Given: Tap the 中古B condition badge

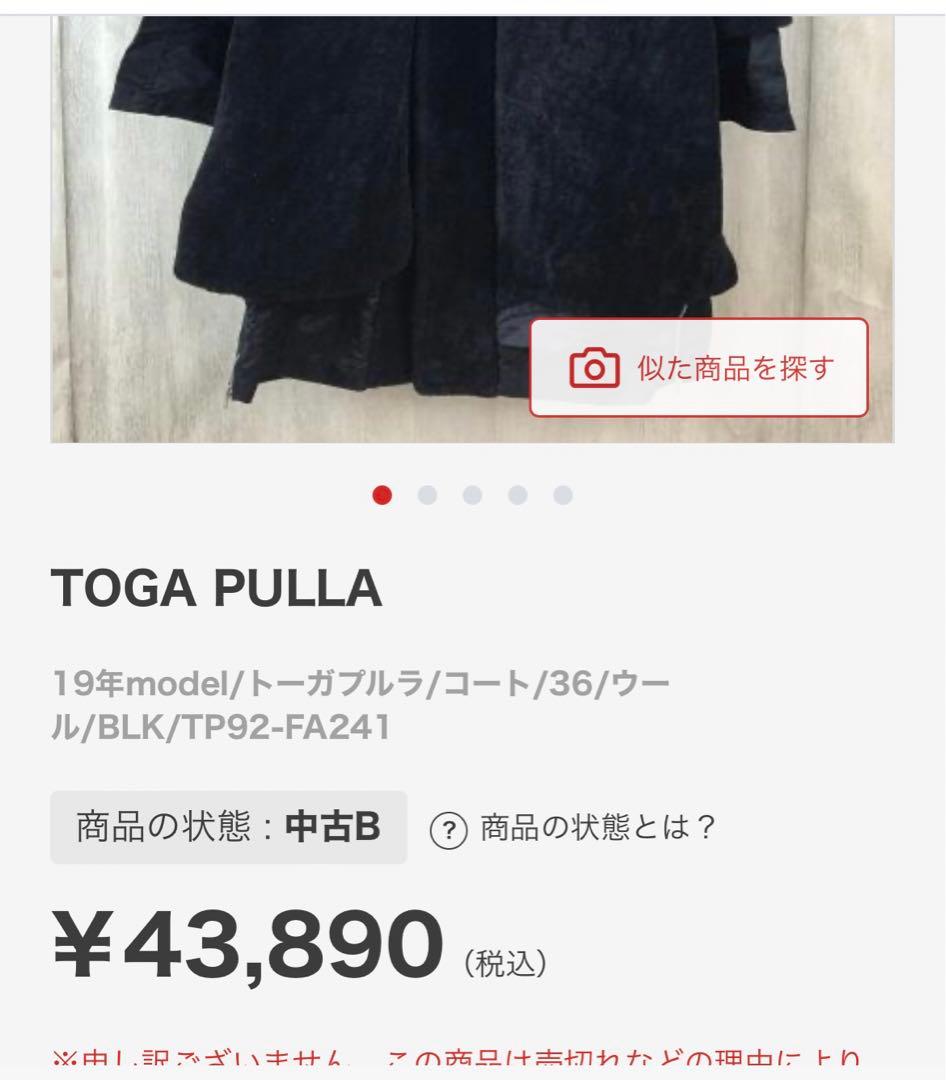Looking at the screenshot, I should (228, 826).
